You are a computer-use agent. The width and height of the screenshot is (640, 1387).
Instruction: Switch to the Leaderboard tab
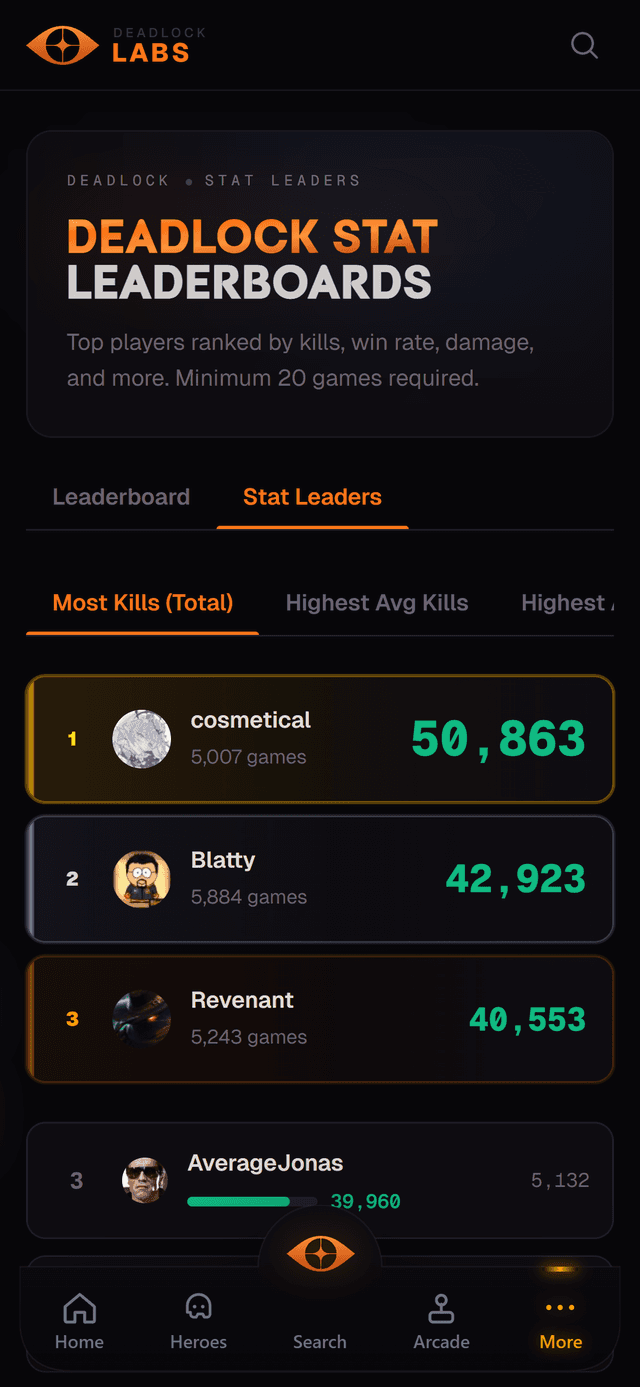coord(121,497)
